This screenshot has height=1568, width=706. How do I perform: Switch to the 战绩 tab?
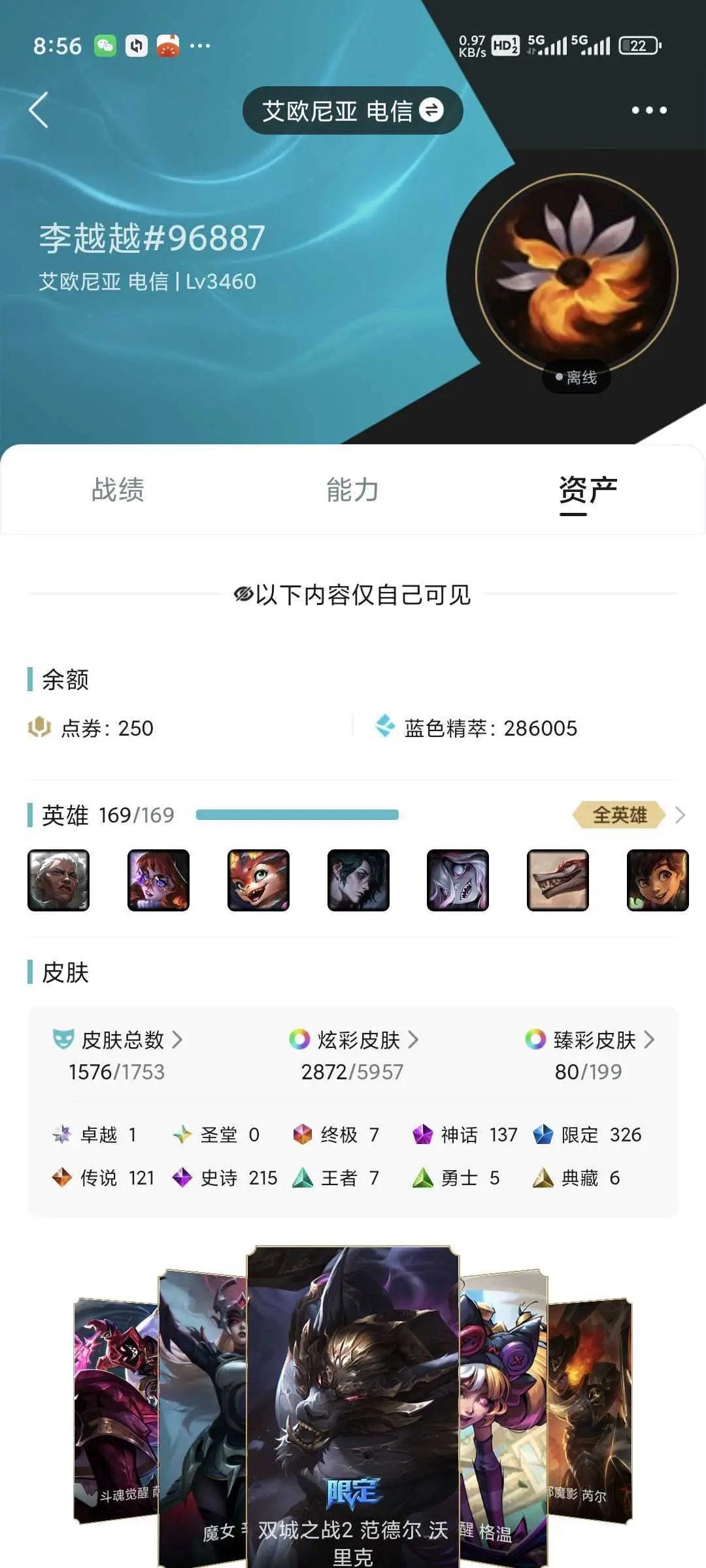118,489
